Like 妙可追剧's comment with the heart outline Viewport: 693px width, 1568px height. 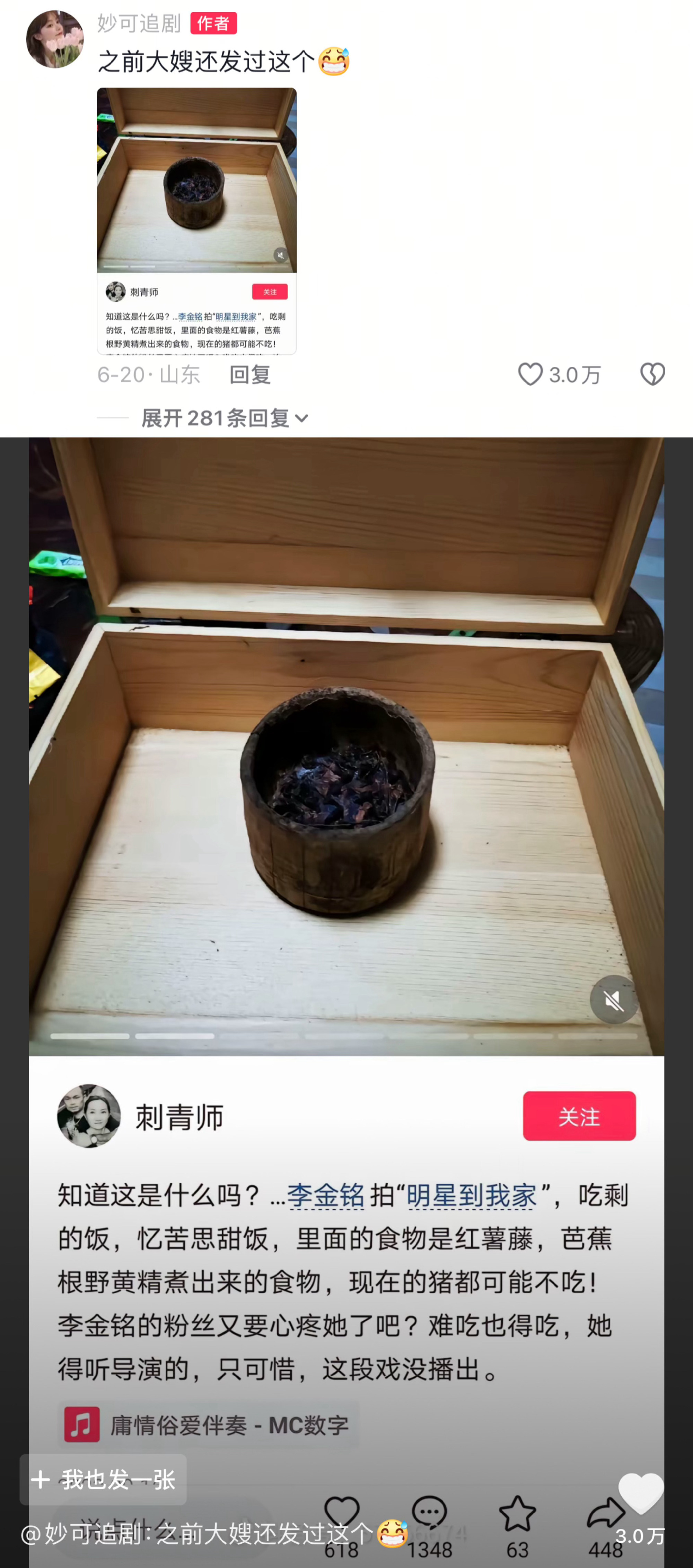click(x=530, y=374)
